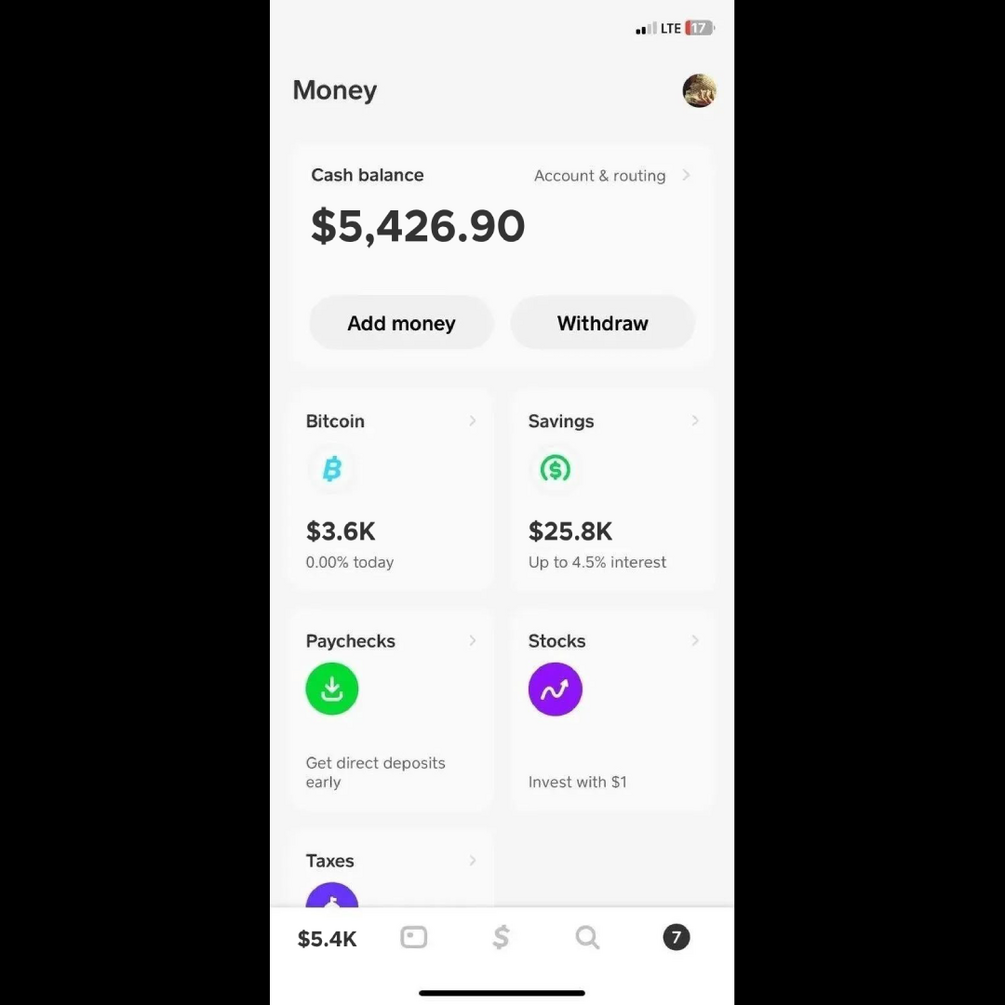1005x1005 pixels.
Task: Switch to the $5.4K money tab
Action: (327, 939)
